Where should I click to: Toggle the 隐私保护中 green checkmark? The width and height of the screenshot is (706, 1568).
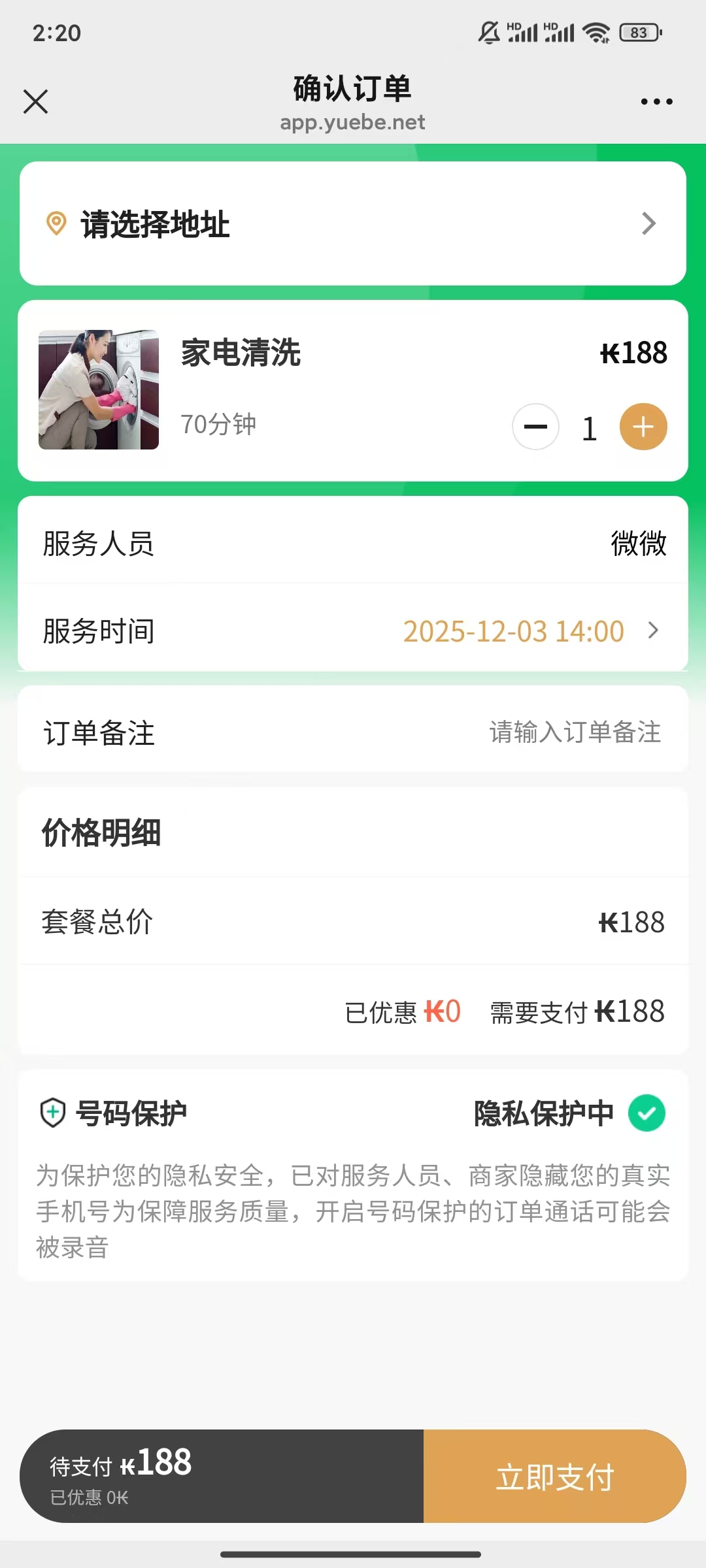(x=647, y=1113)
